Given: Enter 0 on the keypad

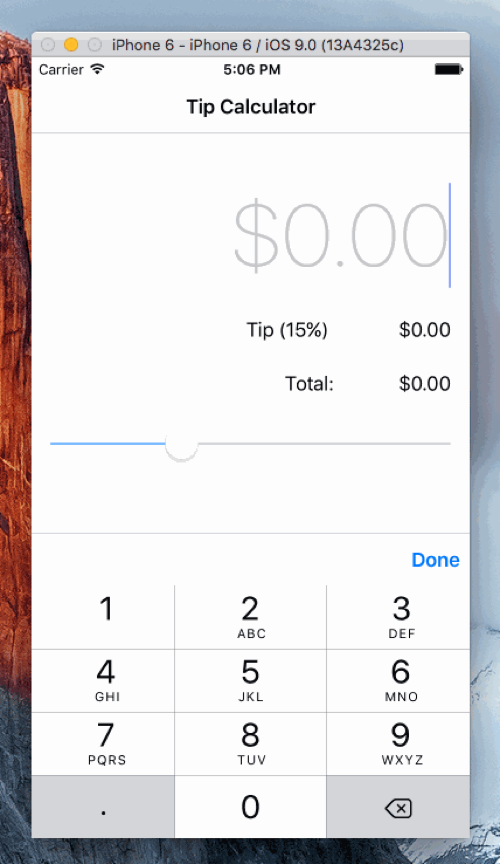Looking at the screenshot, I should pyautogui.click(x=250, y=807).
